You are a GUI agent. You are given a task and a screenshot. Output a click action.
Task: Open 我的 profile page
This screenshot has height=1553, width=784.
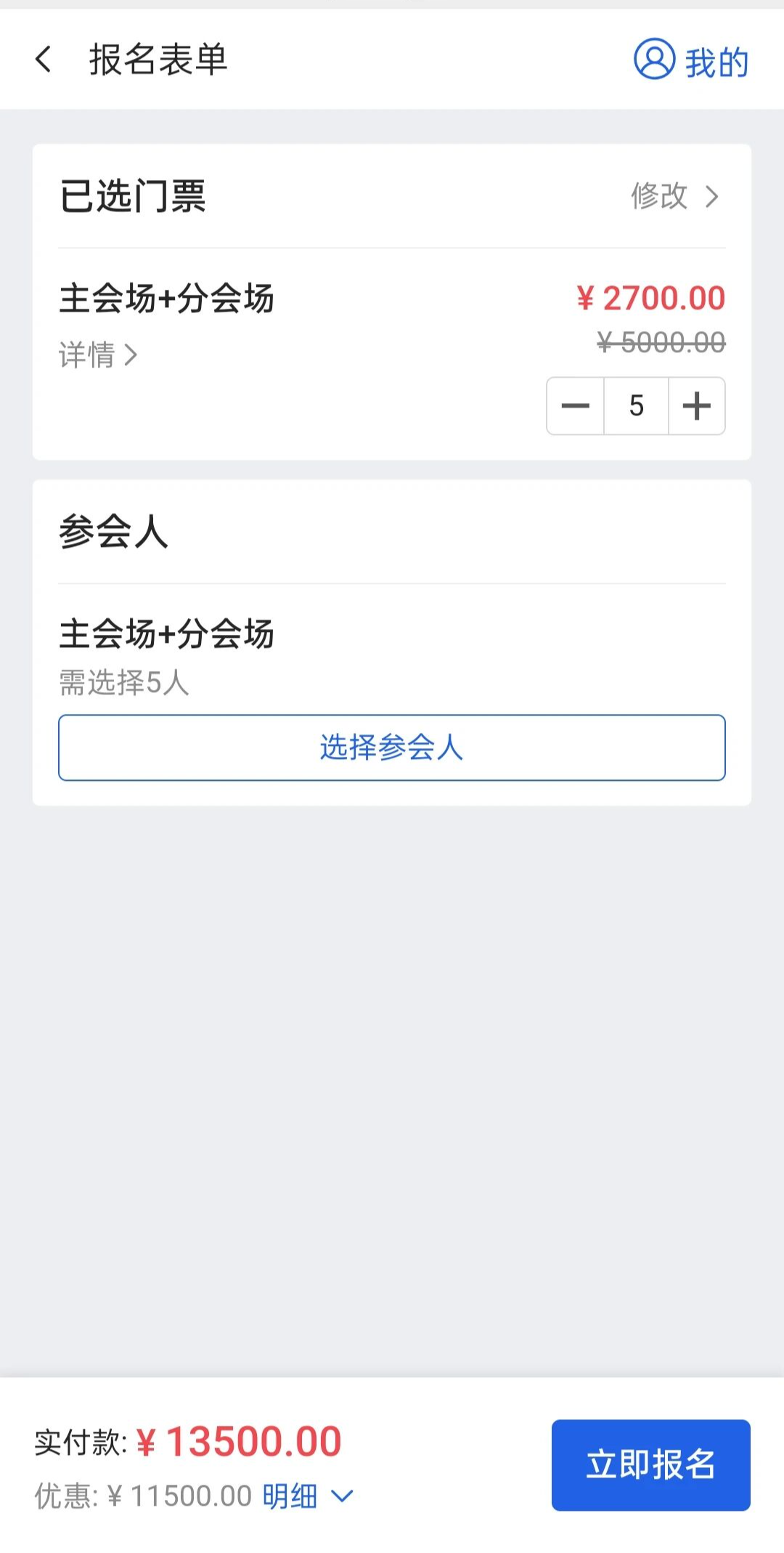tap(691, 61)
